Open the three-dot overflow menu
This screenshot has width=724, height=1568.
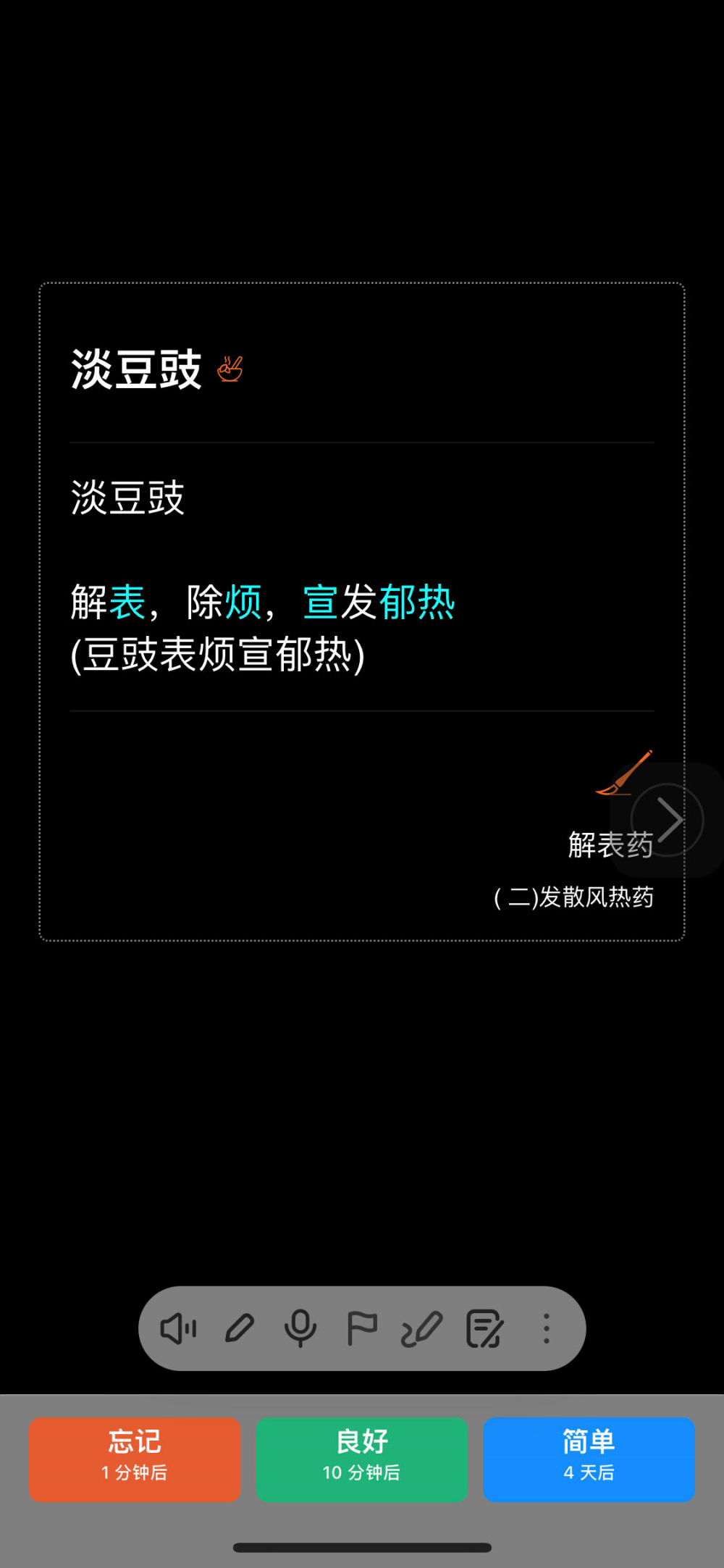click(547, 1329)
